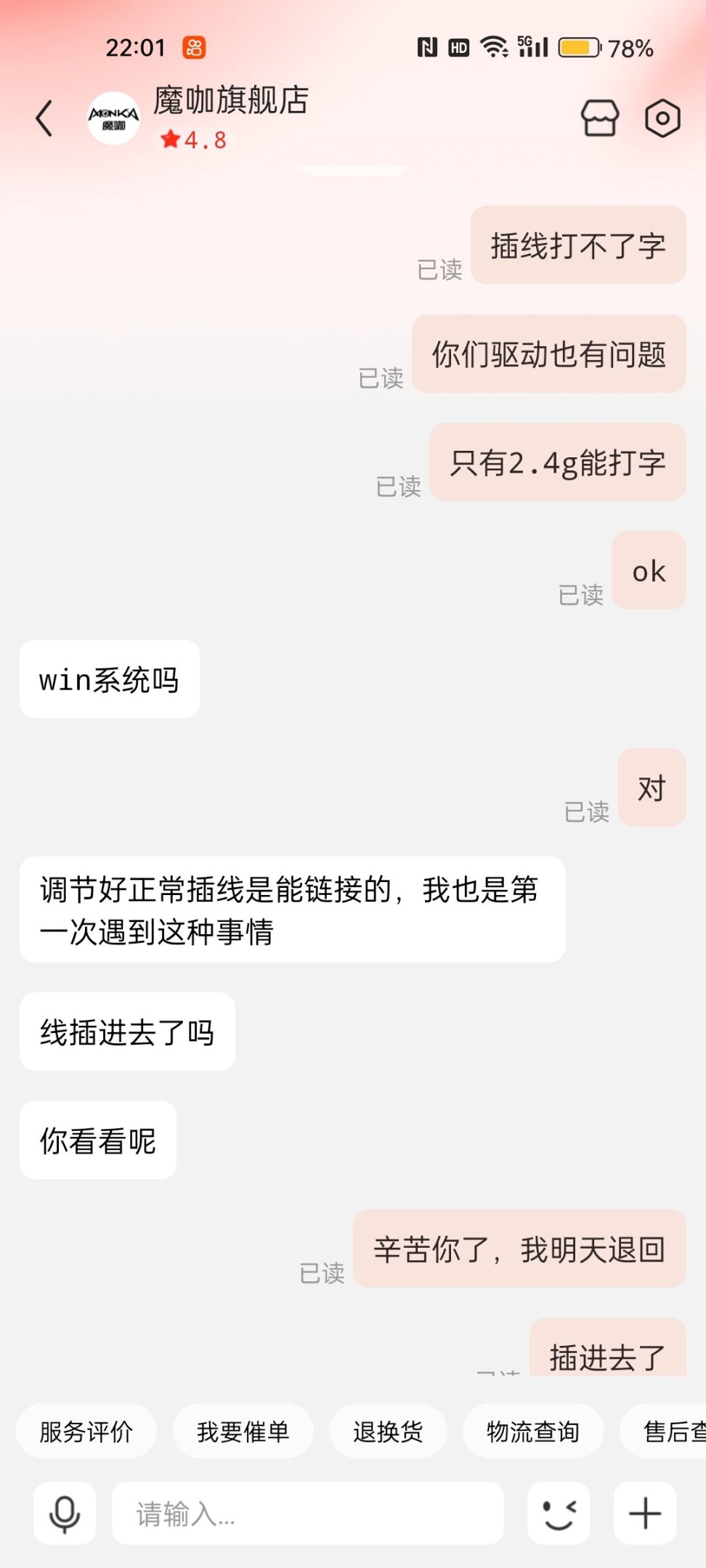Screen dimensions: 706x1568
Task: Open the plus attachment menu
Action: click(645, 1514)
